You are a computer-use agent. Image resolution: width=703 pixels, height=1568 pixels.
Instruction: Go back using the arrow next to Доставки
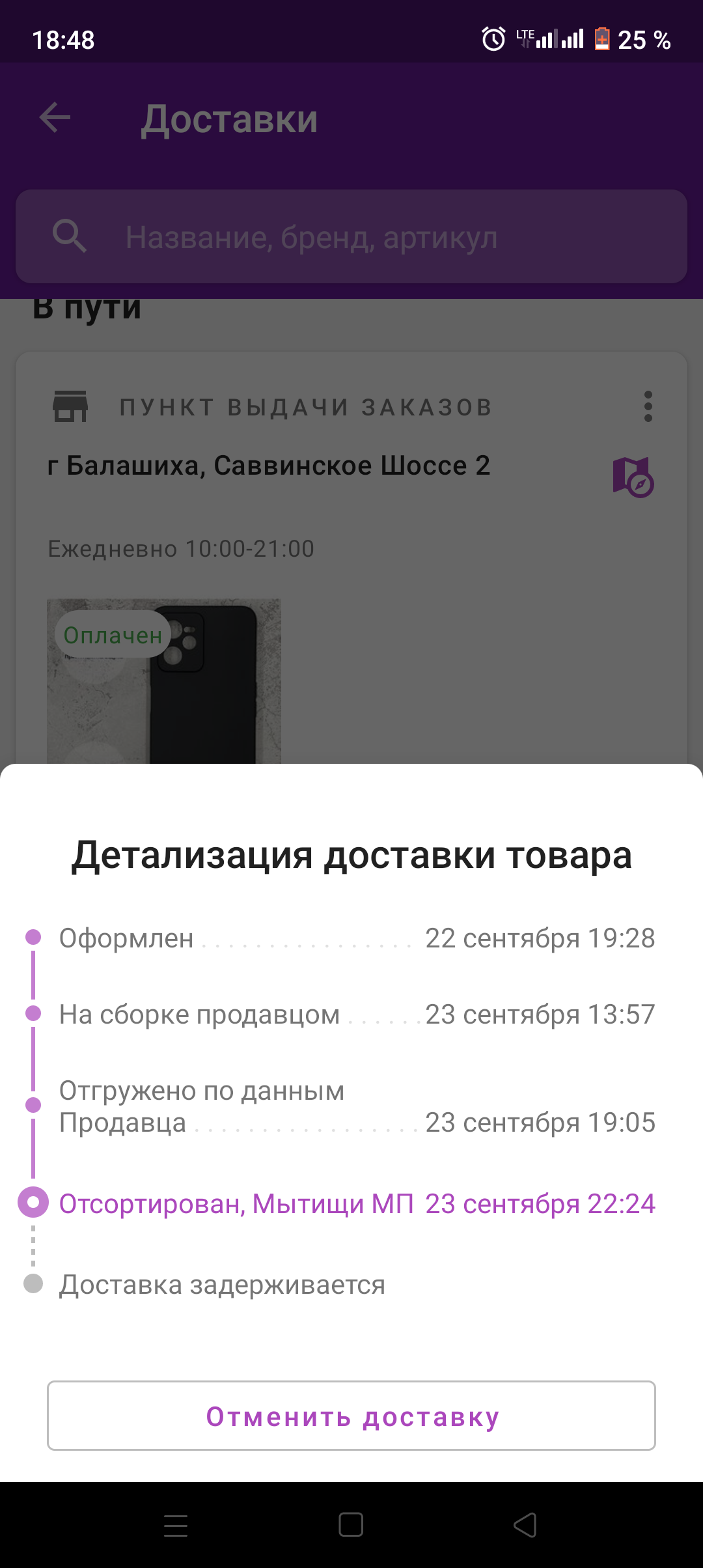pyautogui.click(x=55, y=118)
